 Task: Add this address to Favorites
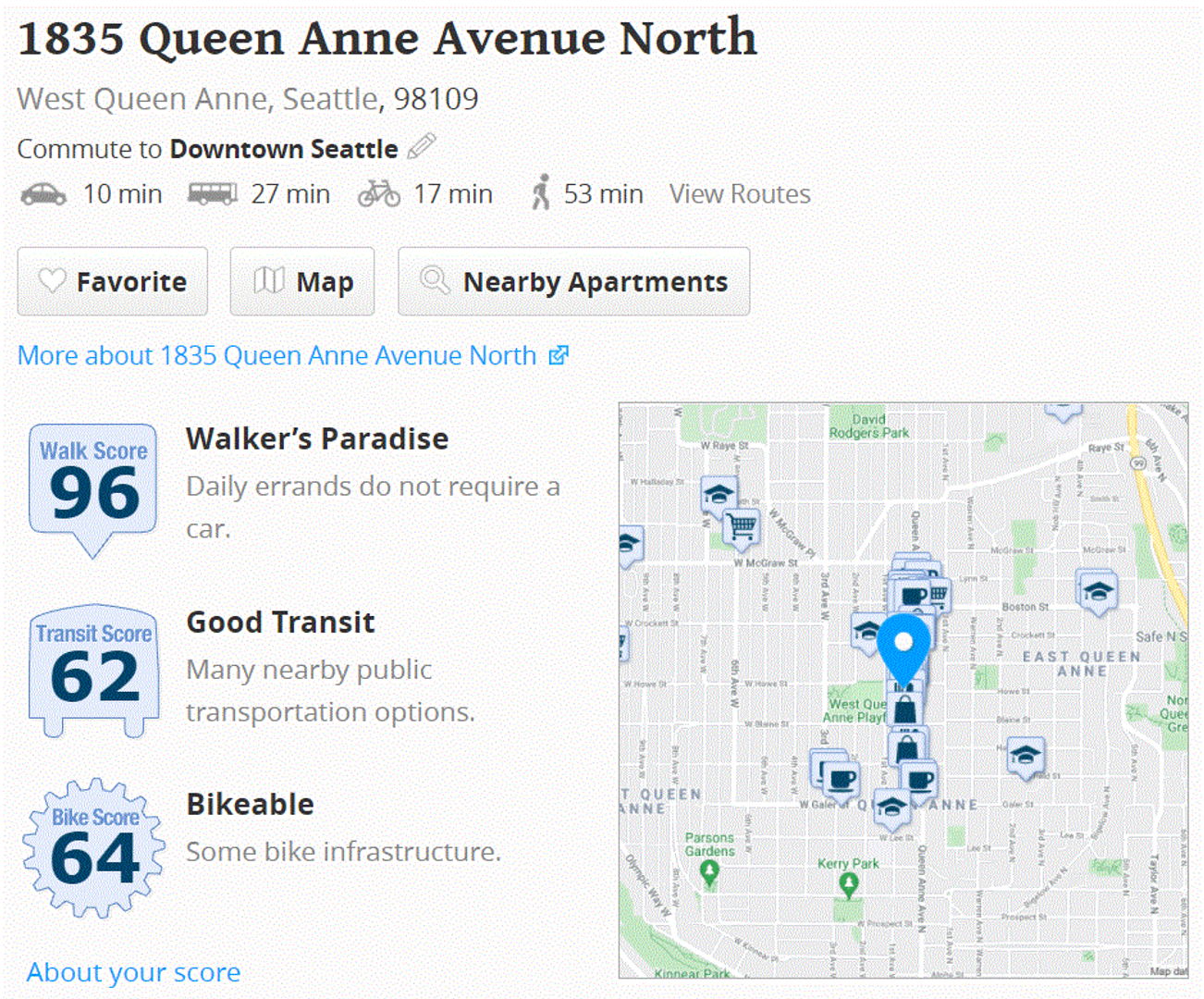(x=113, y=281)
